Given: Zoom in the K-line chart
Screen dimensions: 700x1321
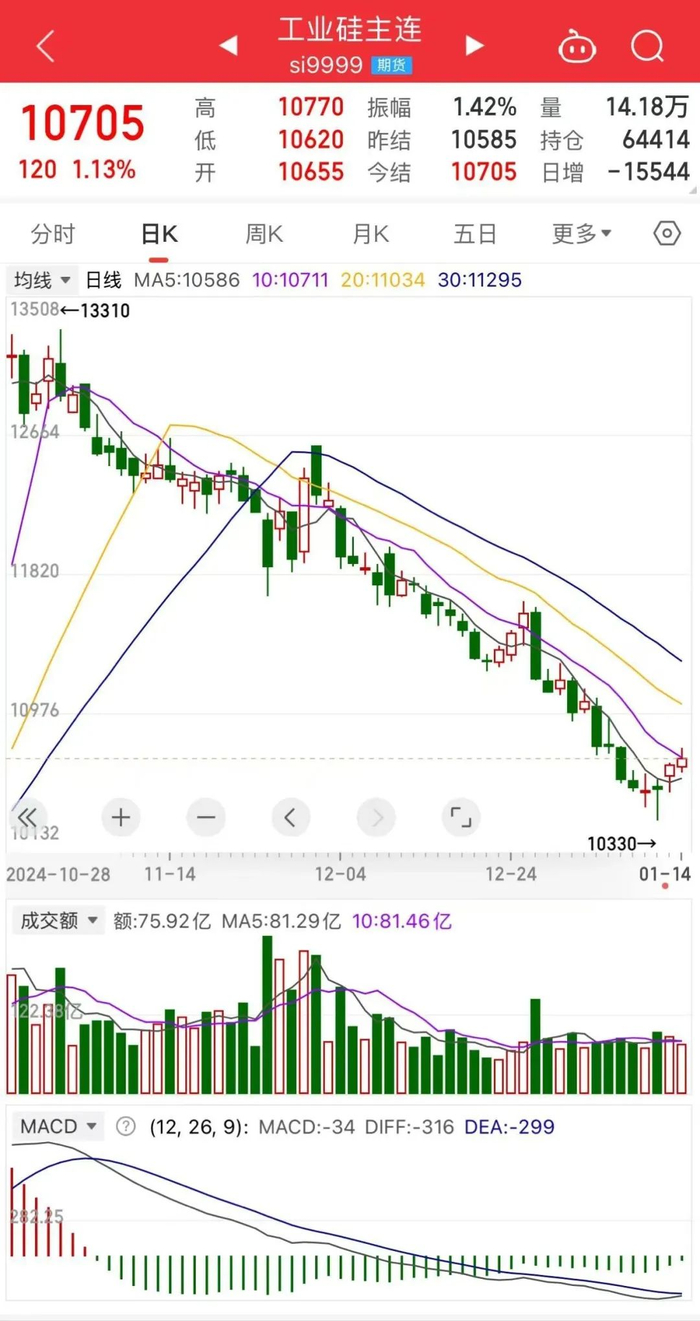Looking at the screenshot, I should pos(120,817).
